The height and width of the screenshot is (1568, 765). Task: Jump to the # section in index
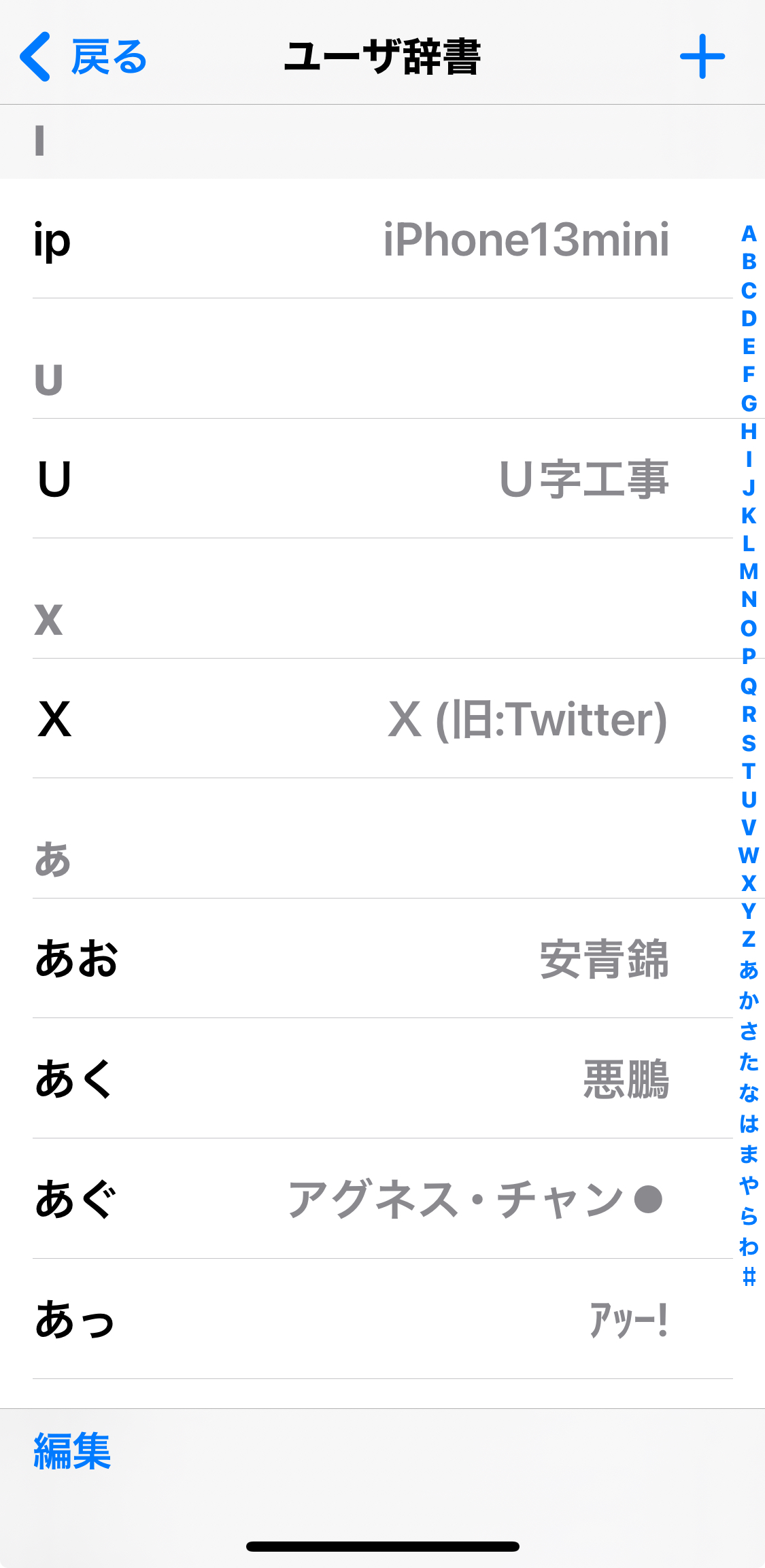(749, 1278)
